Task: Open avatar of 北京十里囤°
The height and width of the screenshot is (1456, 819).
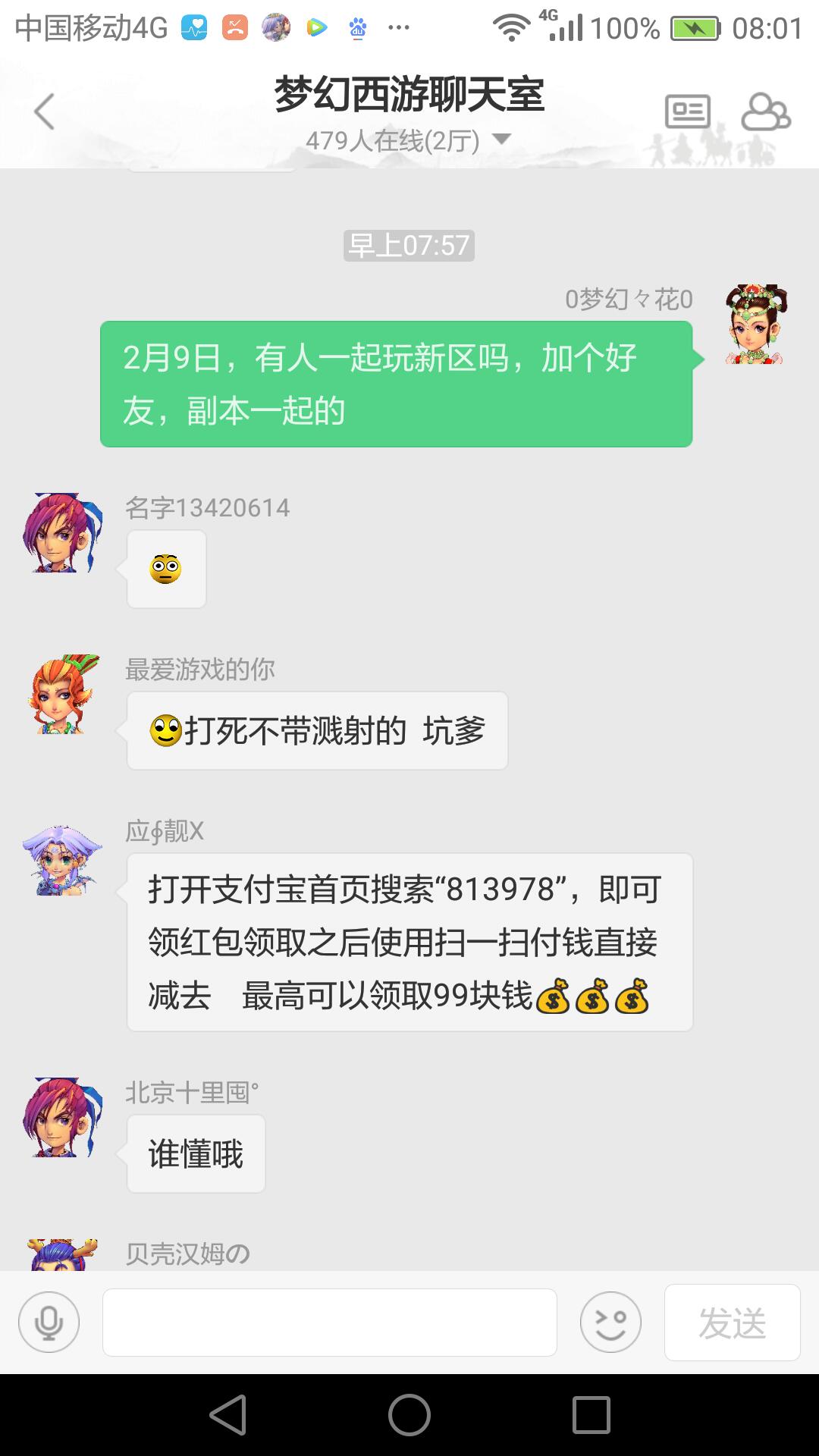Action: tap(62, 1117)
